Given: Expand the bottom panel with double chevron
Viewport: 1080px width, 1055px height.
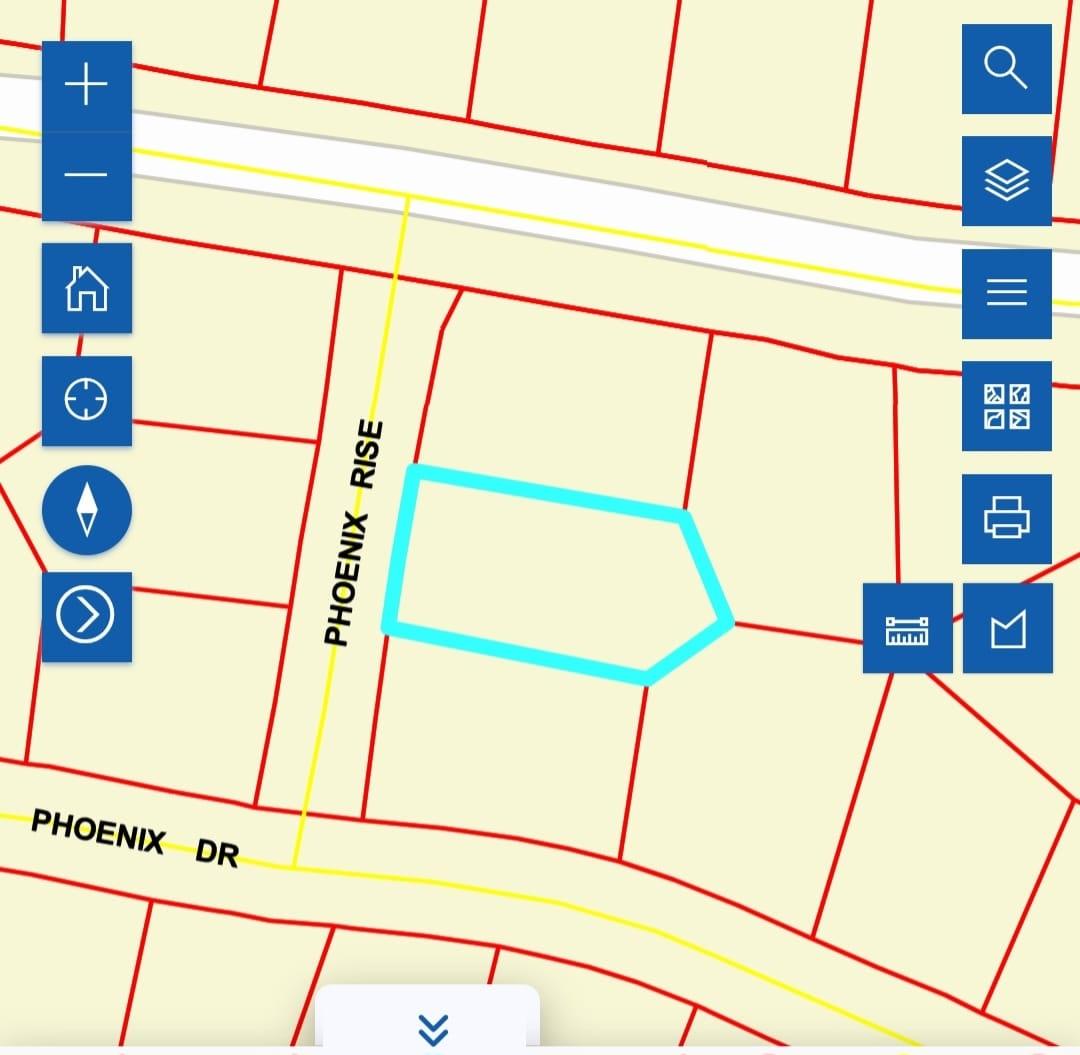Looking at the screenshot, I should click(432, 1027).
